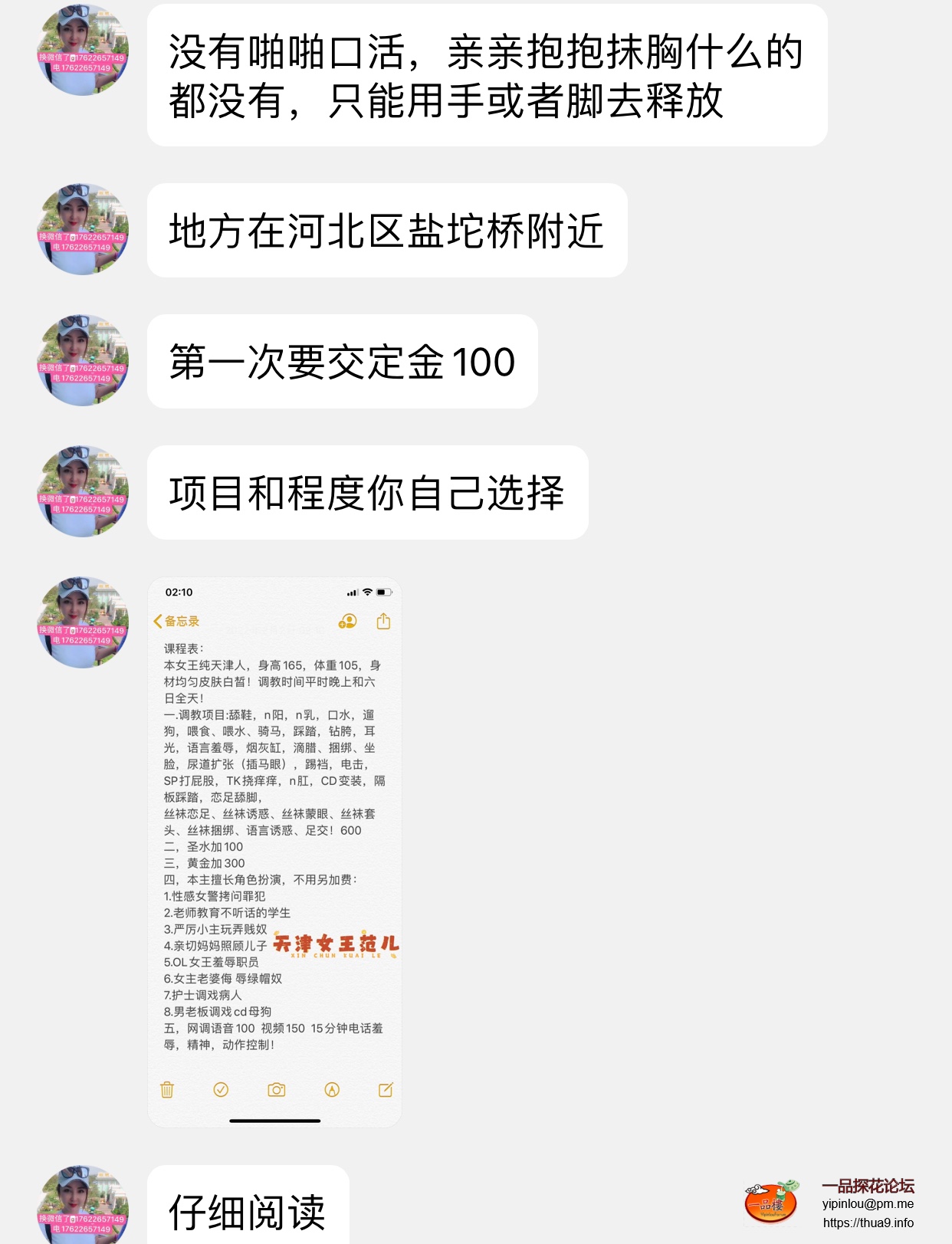The height and width of the screenshot is (1244, 952).
Task: Open the shared memo screenshot image
Action: click(274, 852)
